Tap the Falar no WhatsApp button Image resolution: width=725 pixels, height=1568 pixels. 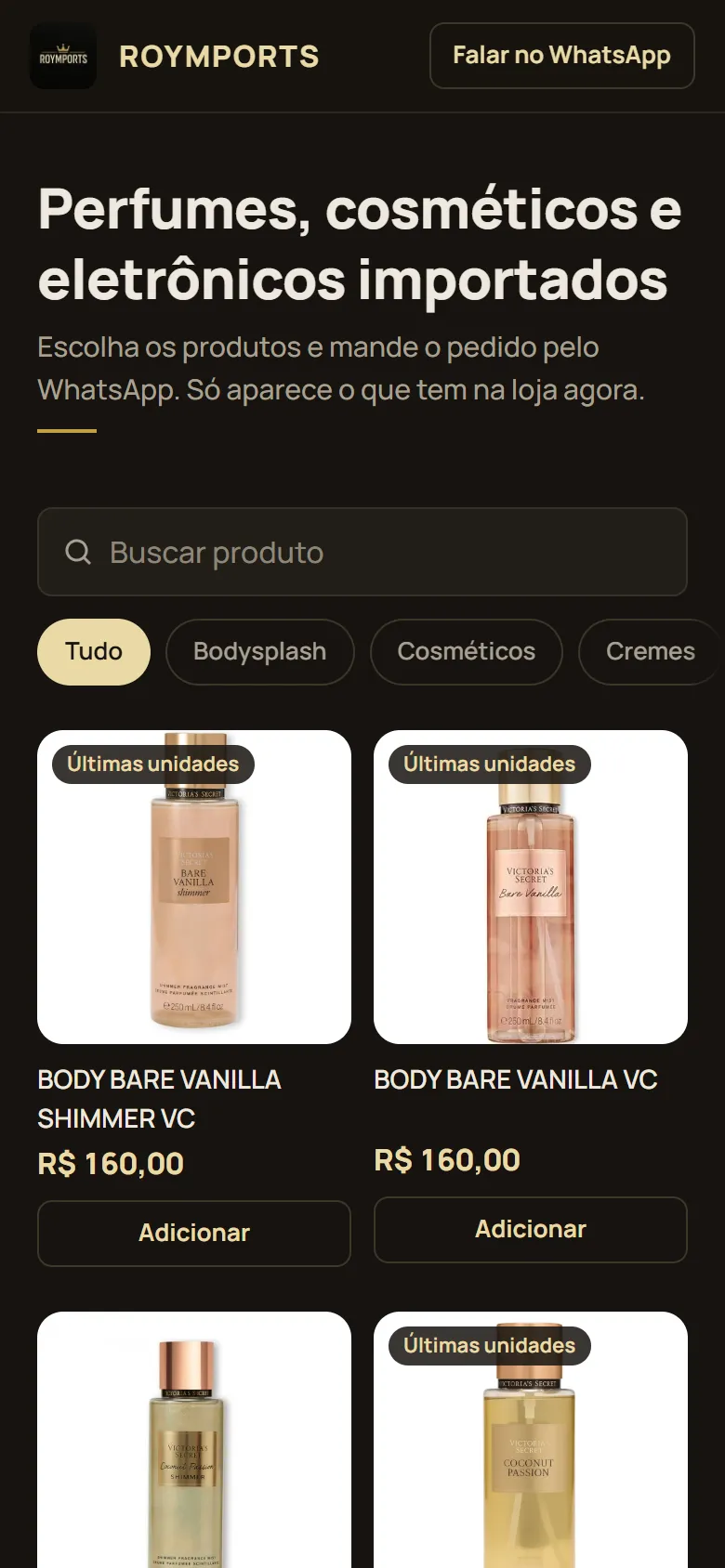click(562, 56)
